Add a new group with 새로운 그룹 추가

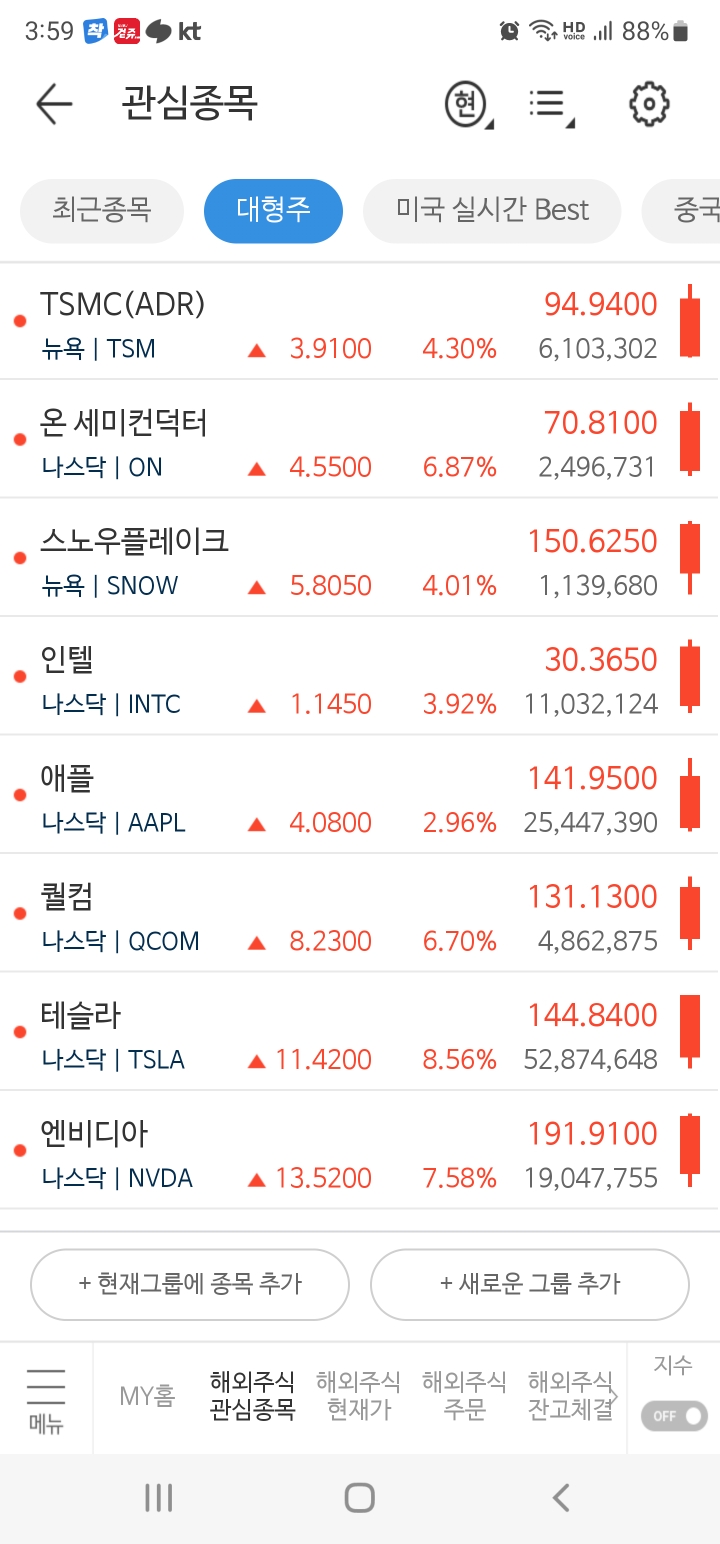point(530,1284)
